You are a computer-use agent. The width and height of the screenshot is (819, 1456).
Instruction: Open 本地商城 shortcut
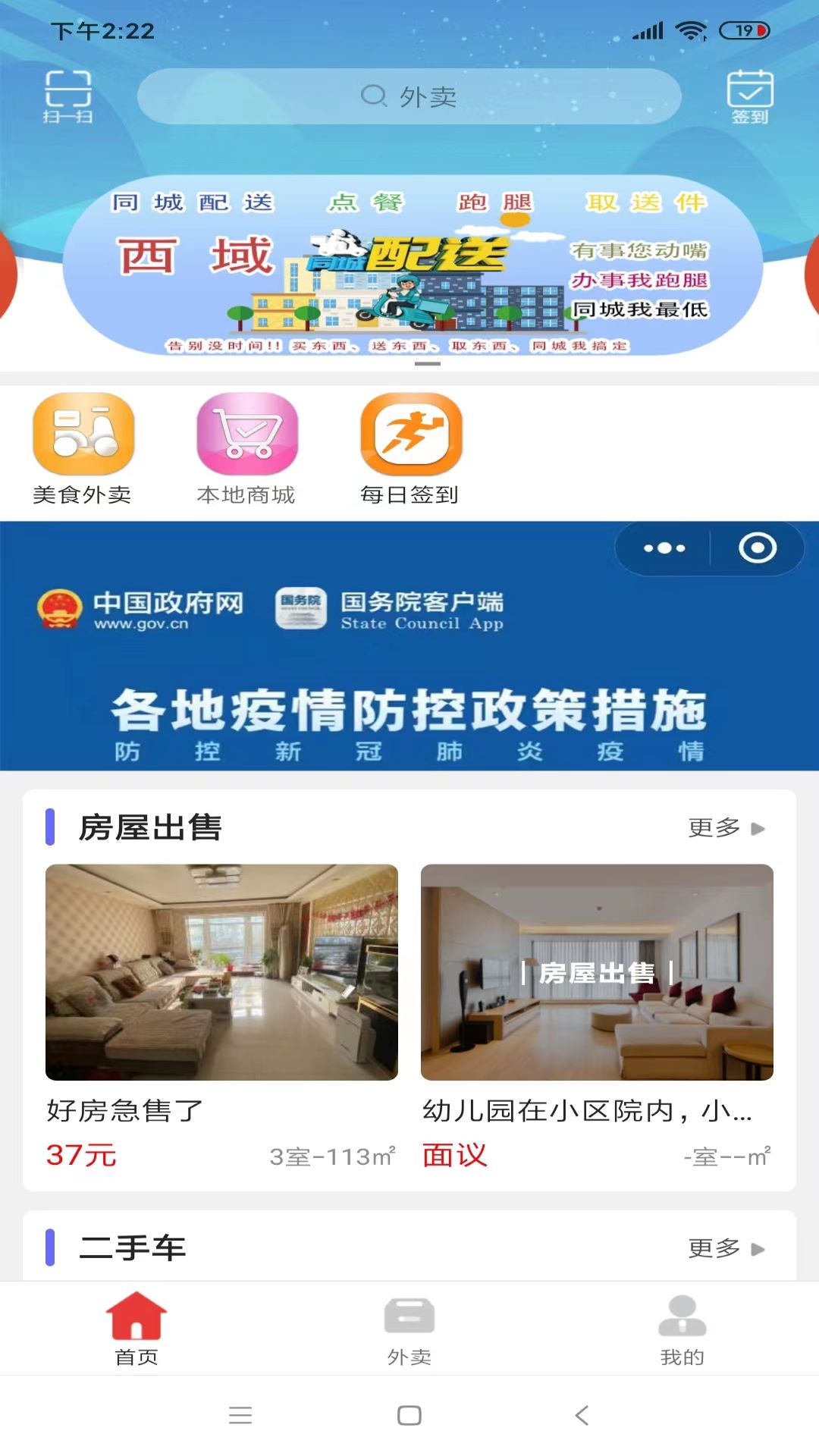click(x=246, y=449)
